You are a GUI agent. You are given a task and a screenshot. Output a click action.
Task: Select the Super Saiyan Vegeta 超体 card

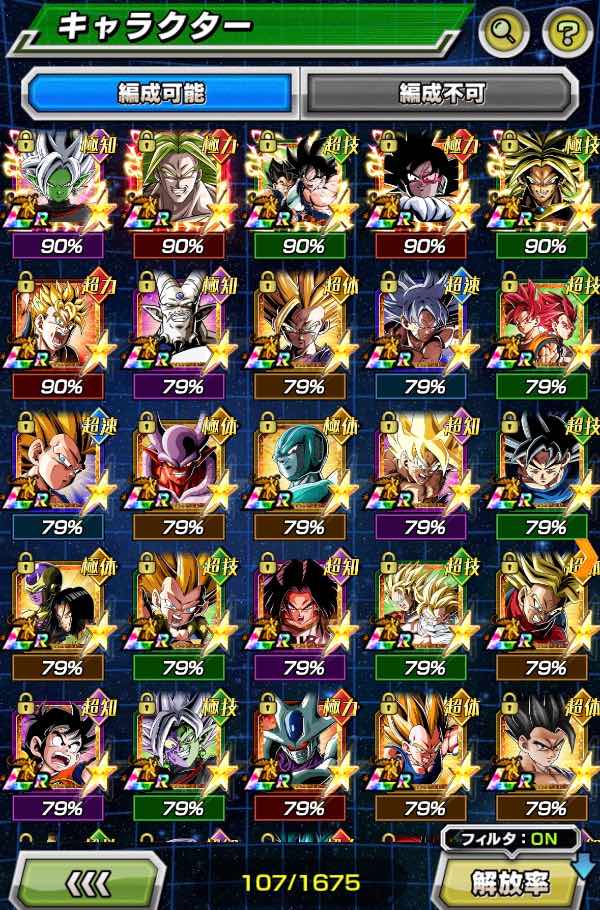(x=420, y=748)
